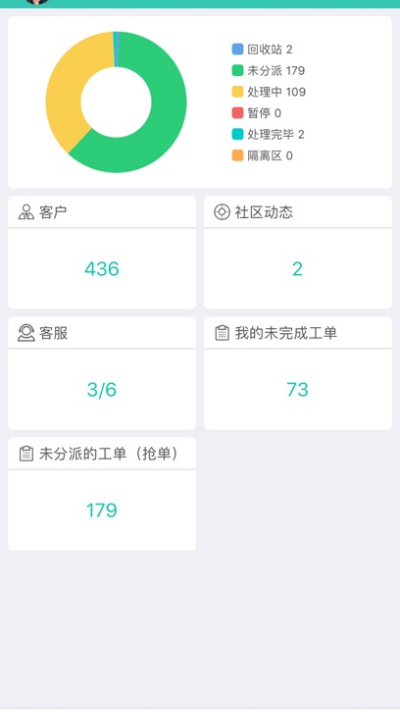Toggle the 暂停 legend item

[257, 113]
